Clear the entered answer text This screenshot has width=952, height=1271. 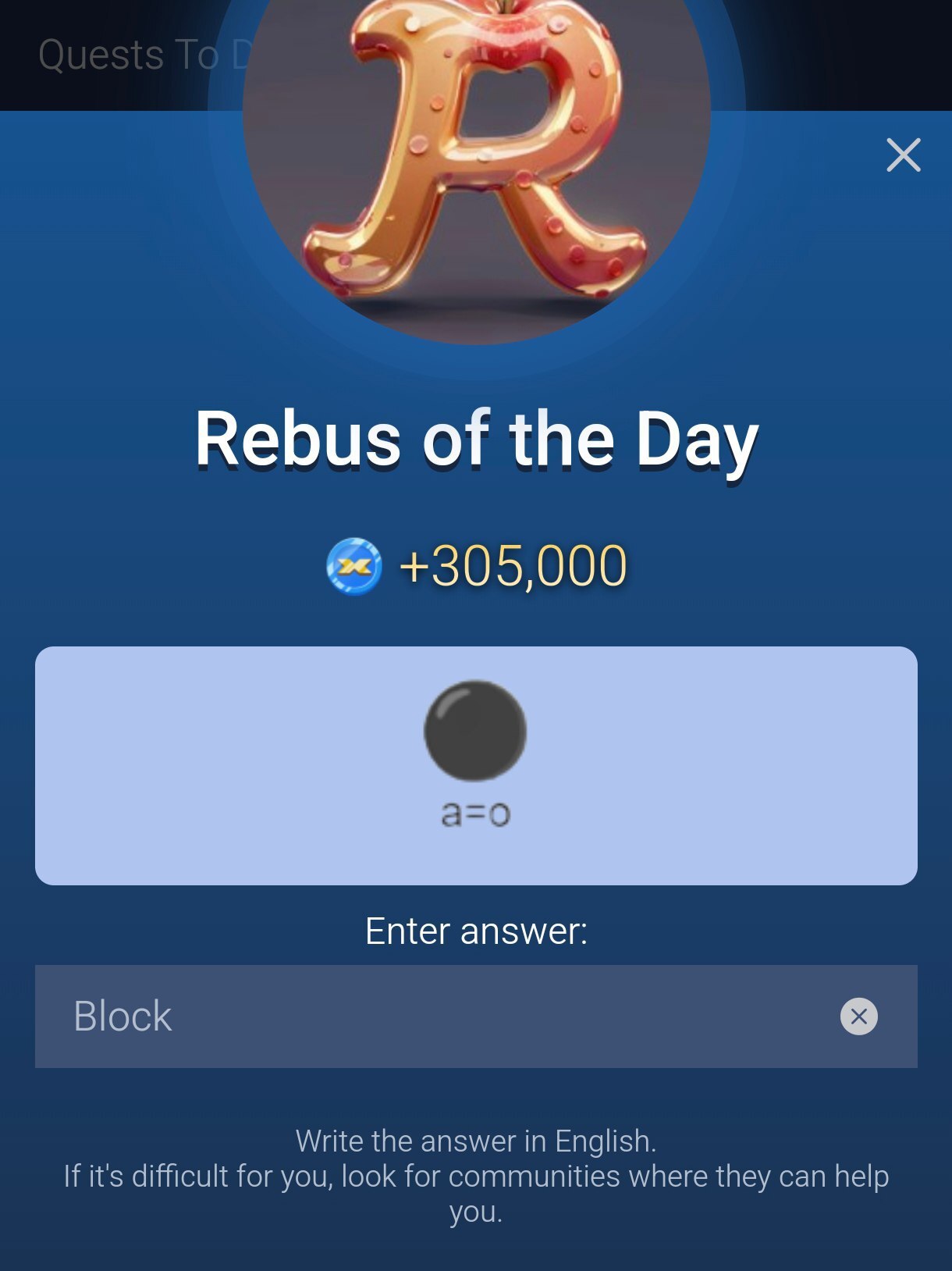(x=858, y=1016)
